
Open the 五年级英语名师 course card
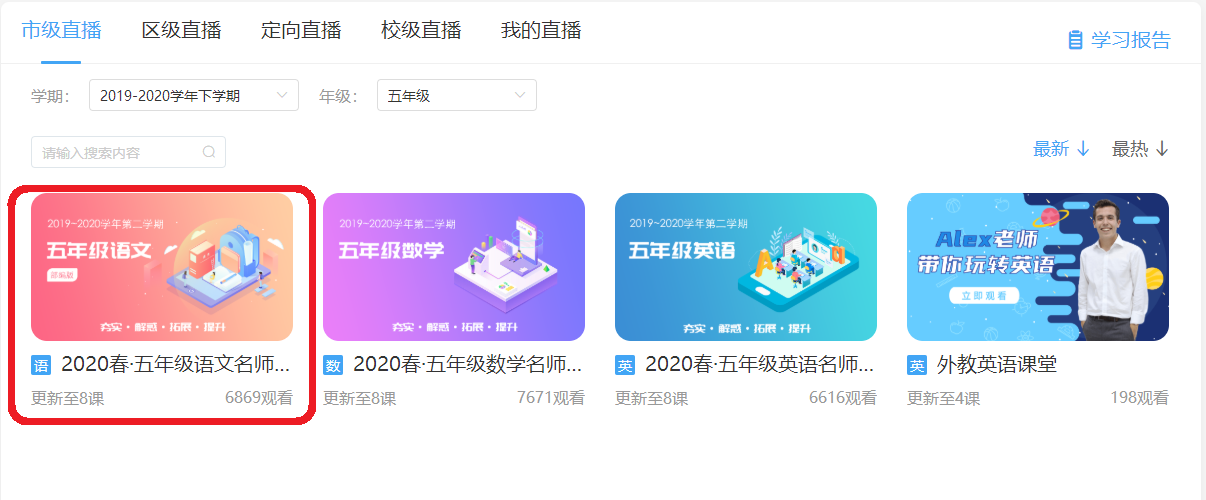click(746, 267)
